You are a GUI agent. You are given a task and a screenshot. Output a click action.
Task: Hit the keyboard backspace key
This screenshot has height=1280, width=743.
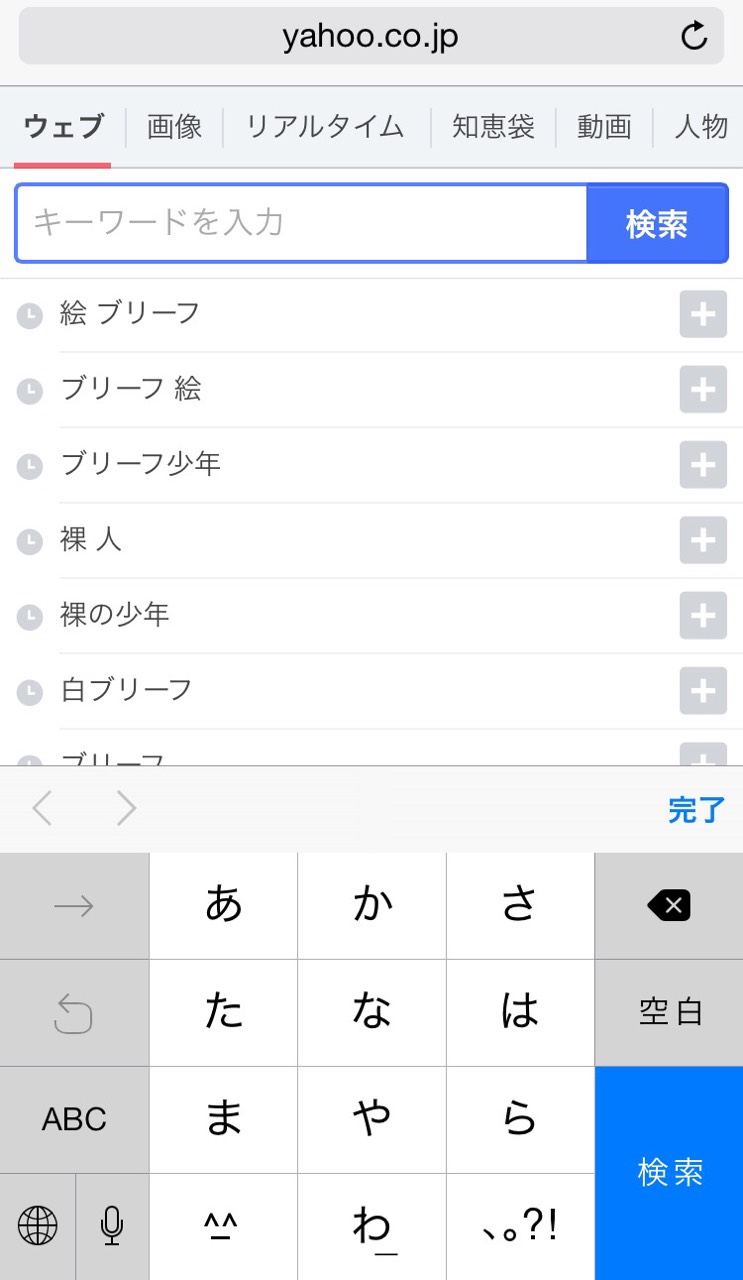[x=668, y=906]
